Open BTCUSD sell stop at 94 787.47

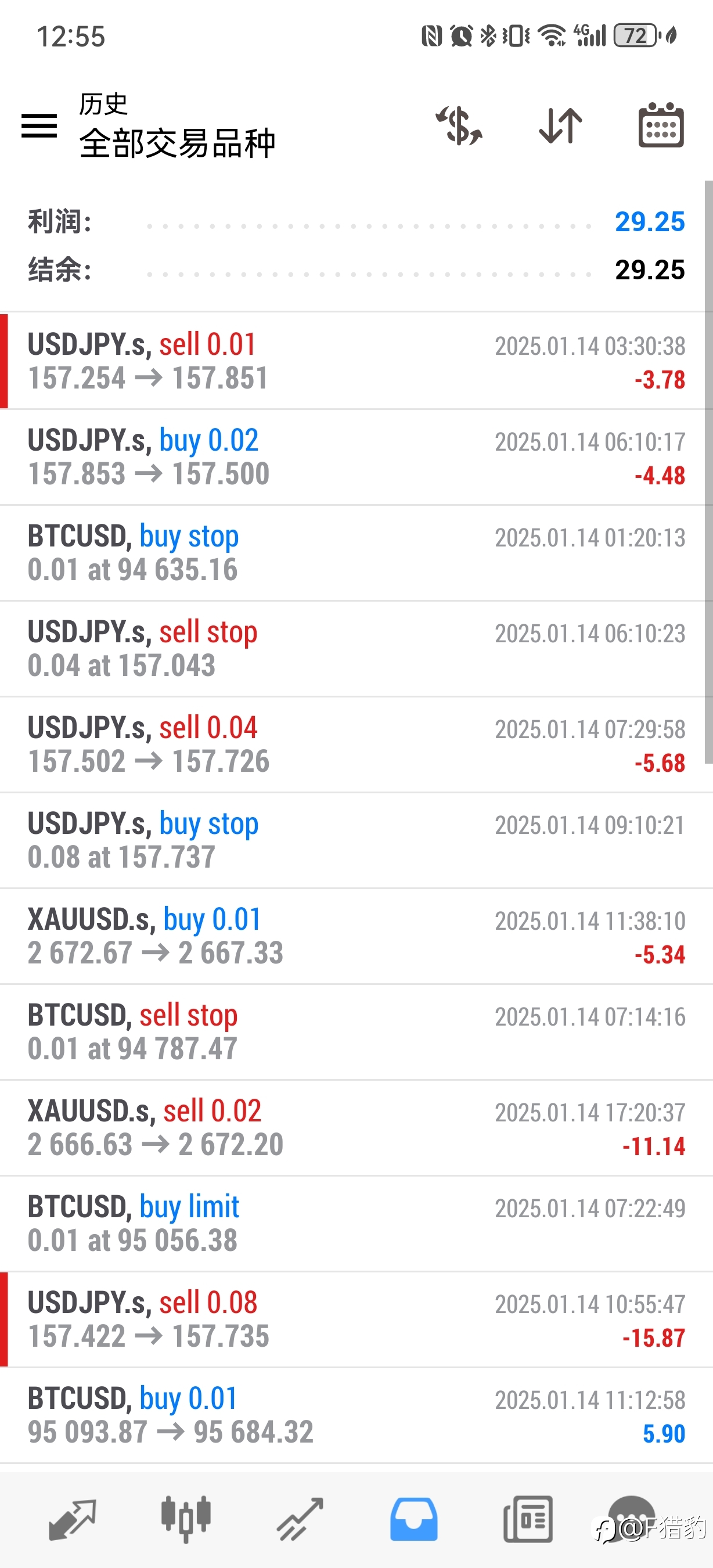coord(356,1033)
